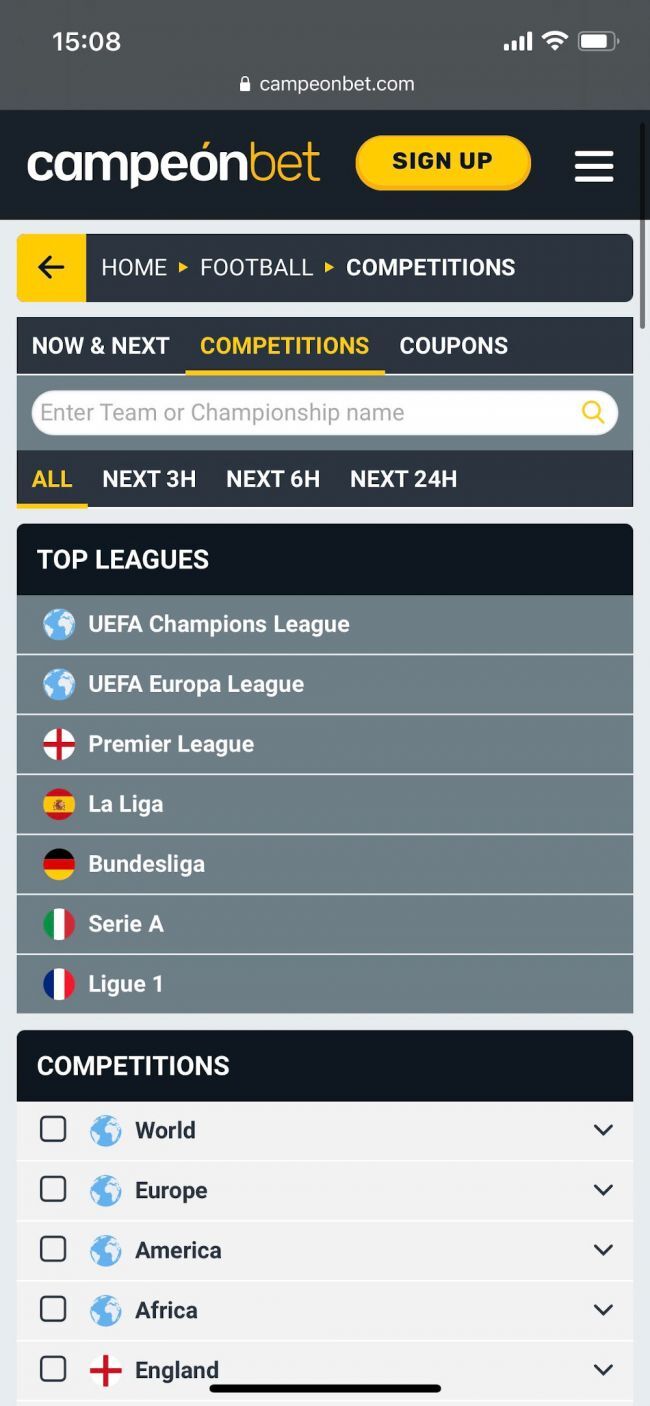
Task: Select the Next 3H filter
Action: click(149, 479)
